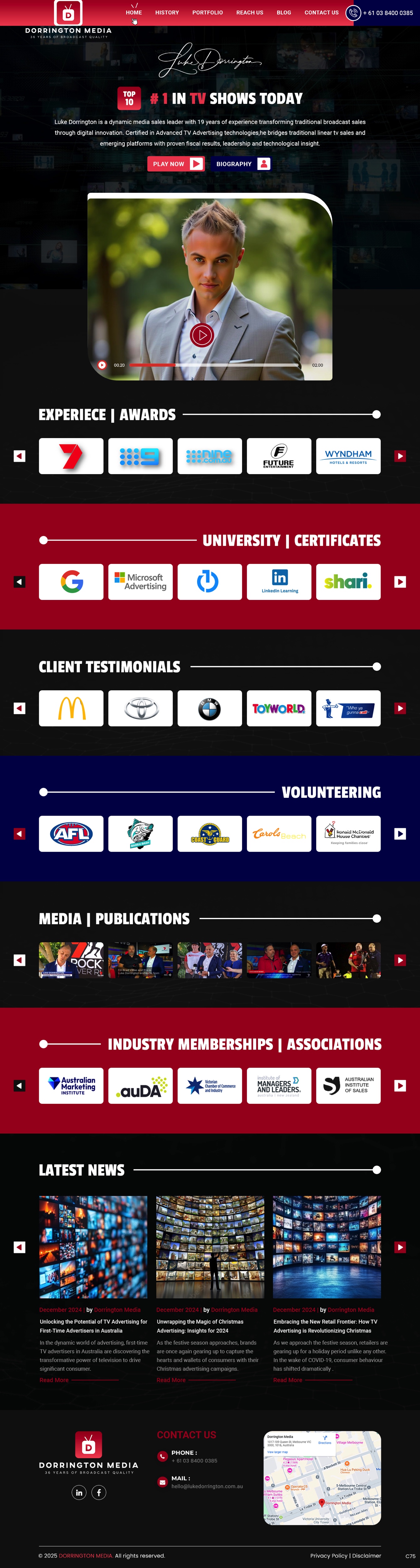Show previous University certificates logos
This screenshot has width=420, height=1568.
(x=19, y=582)
